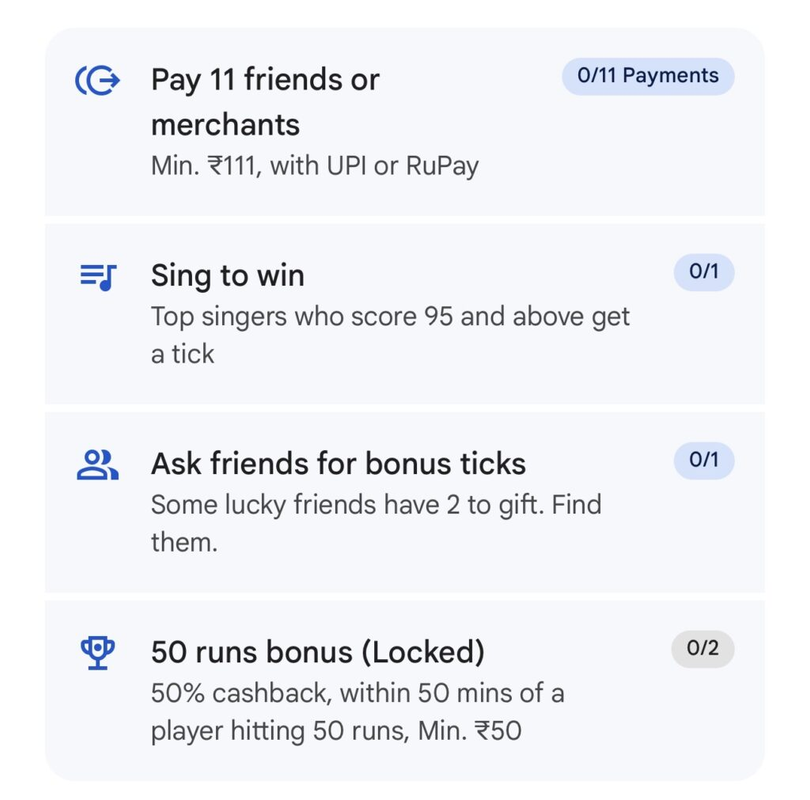This screenshot has width=810, height=800.
Task: Open the Pay 11 friends or merchants task
Action: (404, 122)
